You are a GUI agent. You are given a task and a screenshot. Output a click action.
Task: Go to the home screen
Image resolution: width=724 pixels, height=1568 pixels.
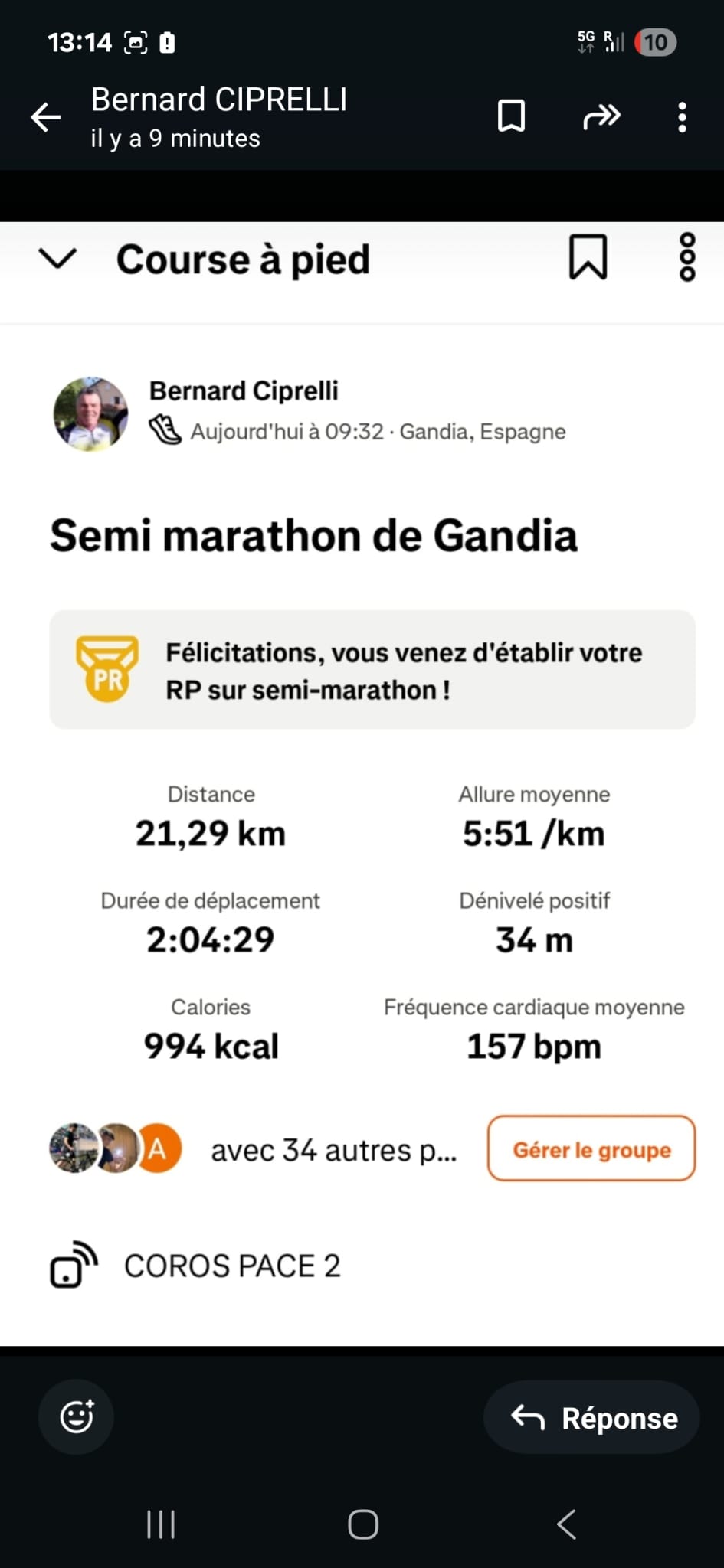363,1524
